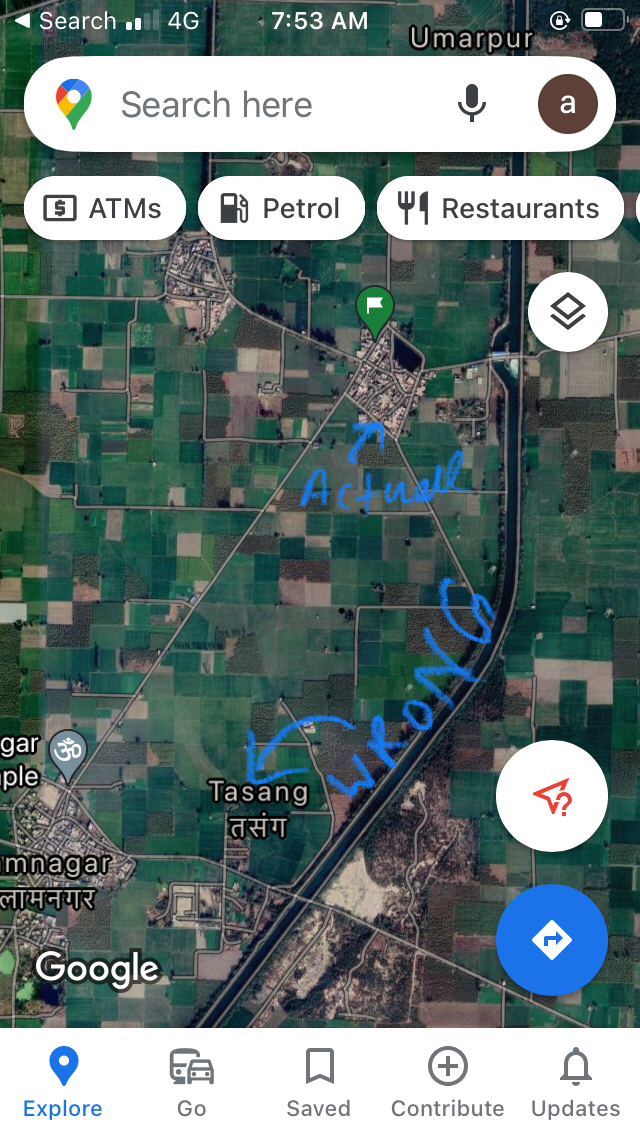The height and width of the screenshot is (1136, 640).
Task: Select the Petrol chip
Action: (x=281, y=209)
